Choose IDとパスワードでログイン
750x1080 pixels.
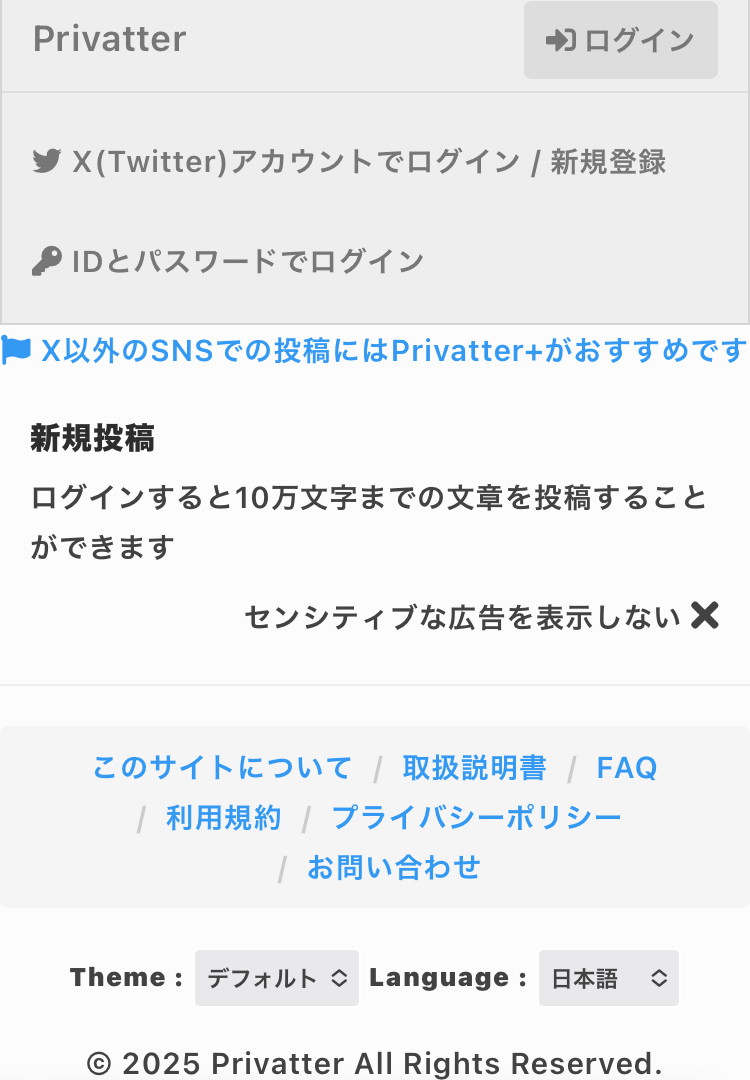(229, 262)
